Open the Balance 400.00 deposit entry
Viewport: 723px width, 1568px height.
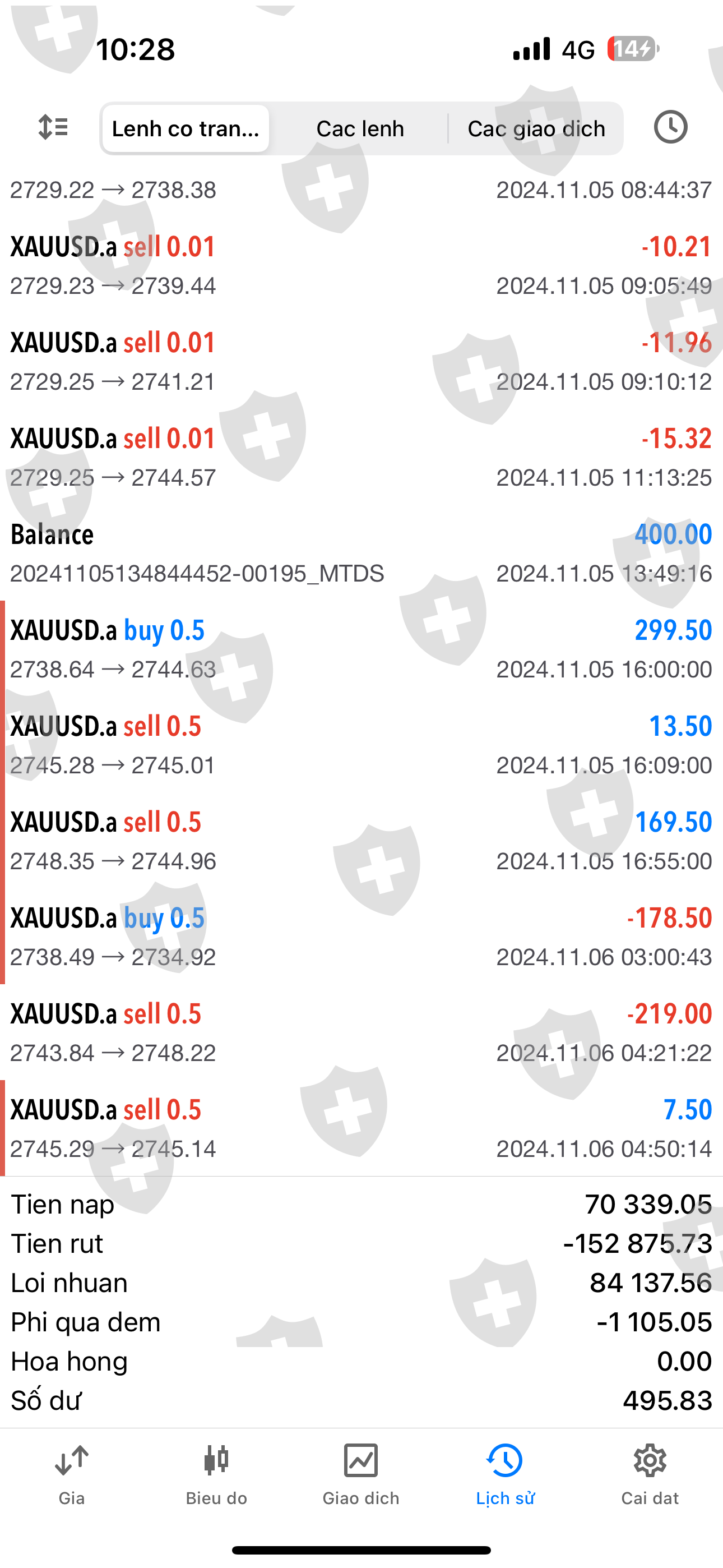click(361, 554)
